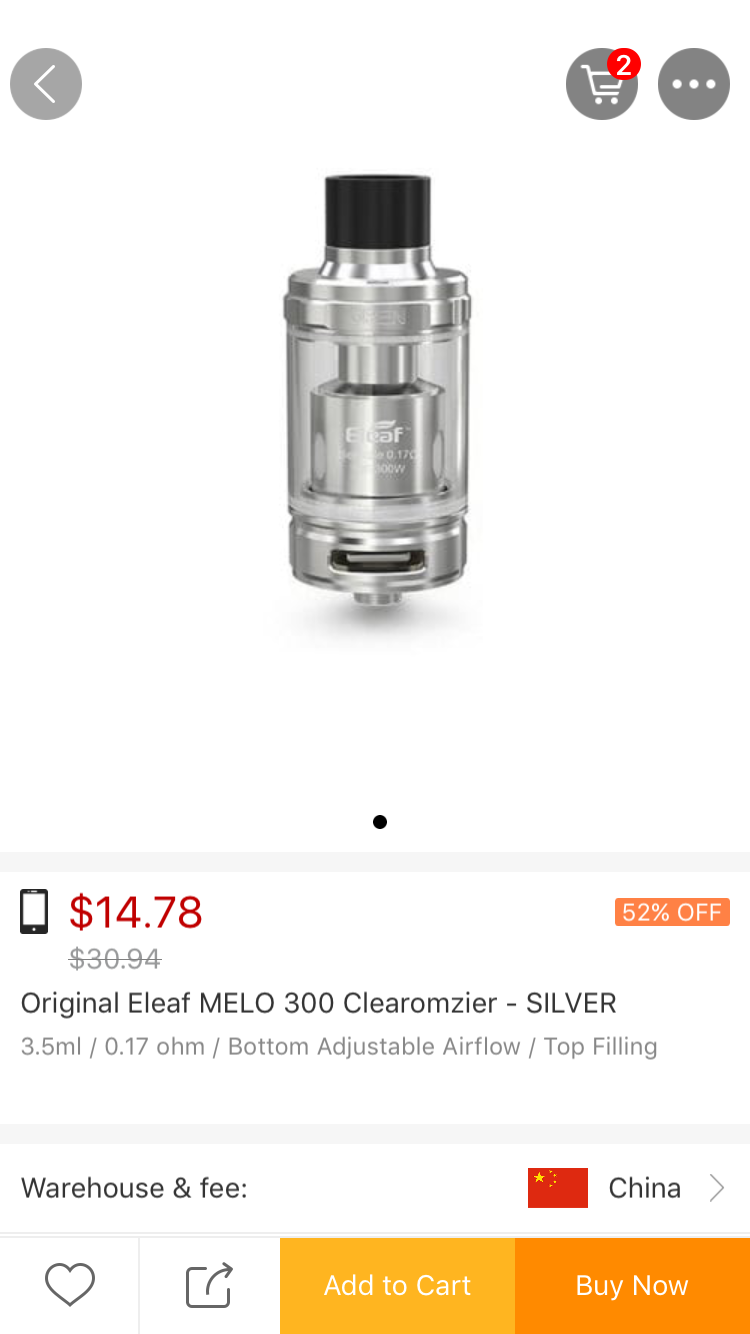Buy Now this clearomizer
The width and height of the screenshot is (750, 1334).
pos(632,1285)
